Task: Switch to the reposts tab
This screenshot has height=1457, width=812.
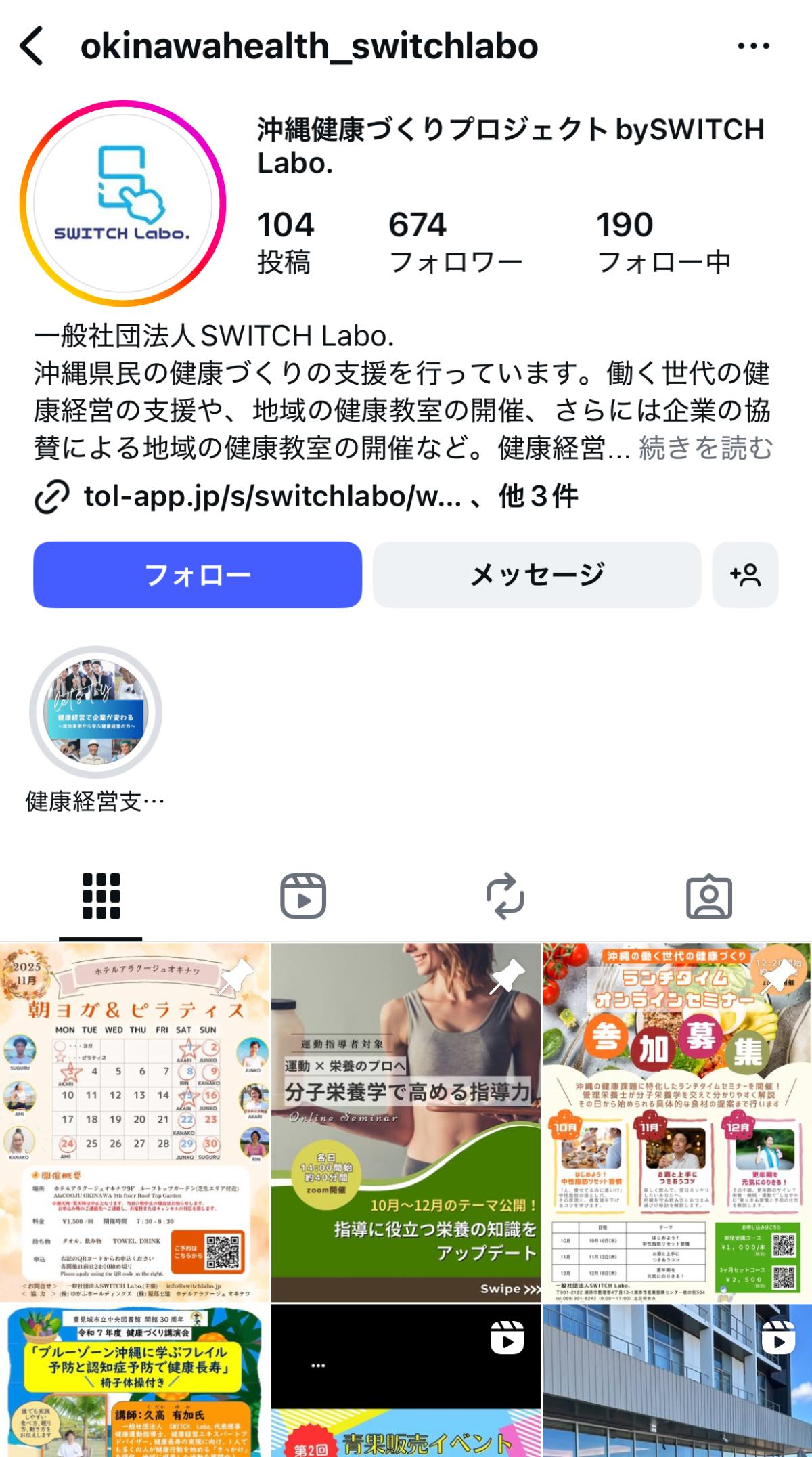Action: pos(505,896)
